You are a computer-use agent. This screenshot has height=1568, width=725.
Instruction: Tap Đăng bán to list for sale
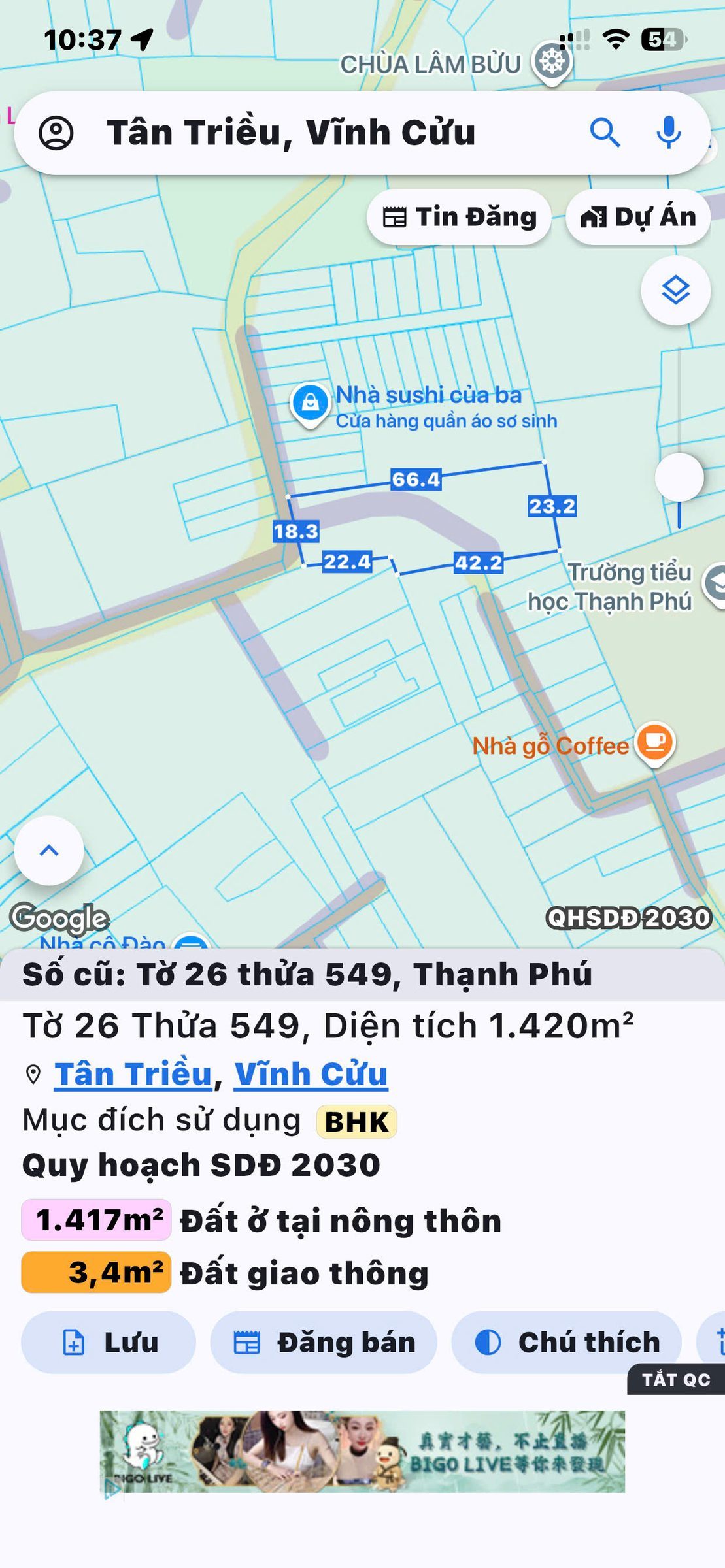tap(324, 1342)
